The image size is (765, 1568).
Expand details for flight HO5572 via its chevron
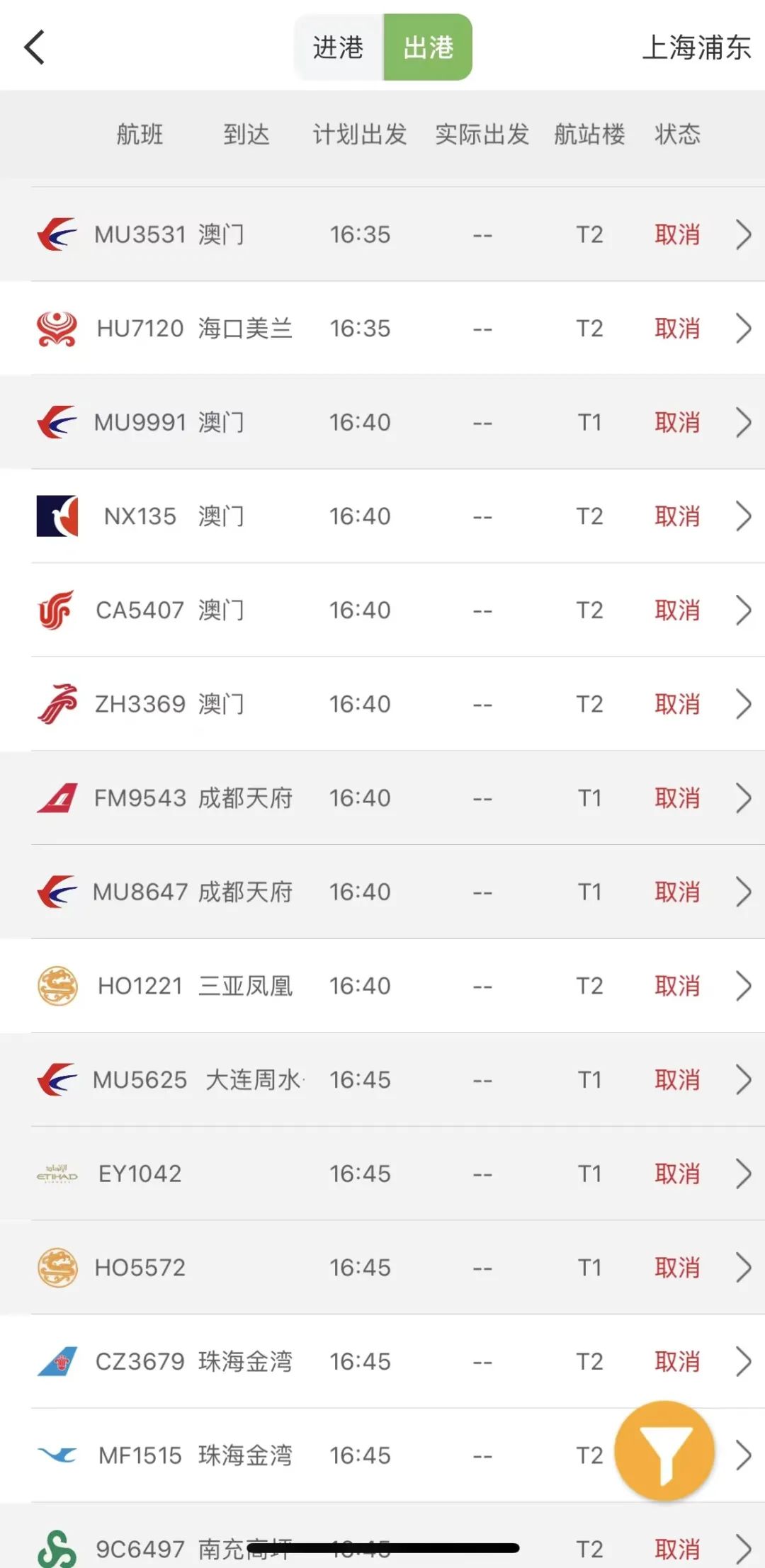(x=742, y=1267)
